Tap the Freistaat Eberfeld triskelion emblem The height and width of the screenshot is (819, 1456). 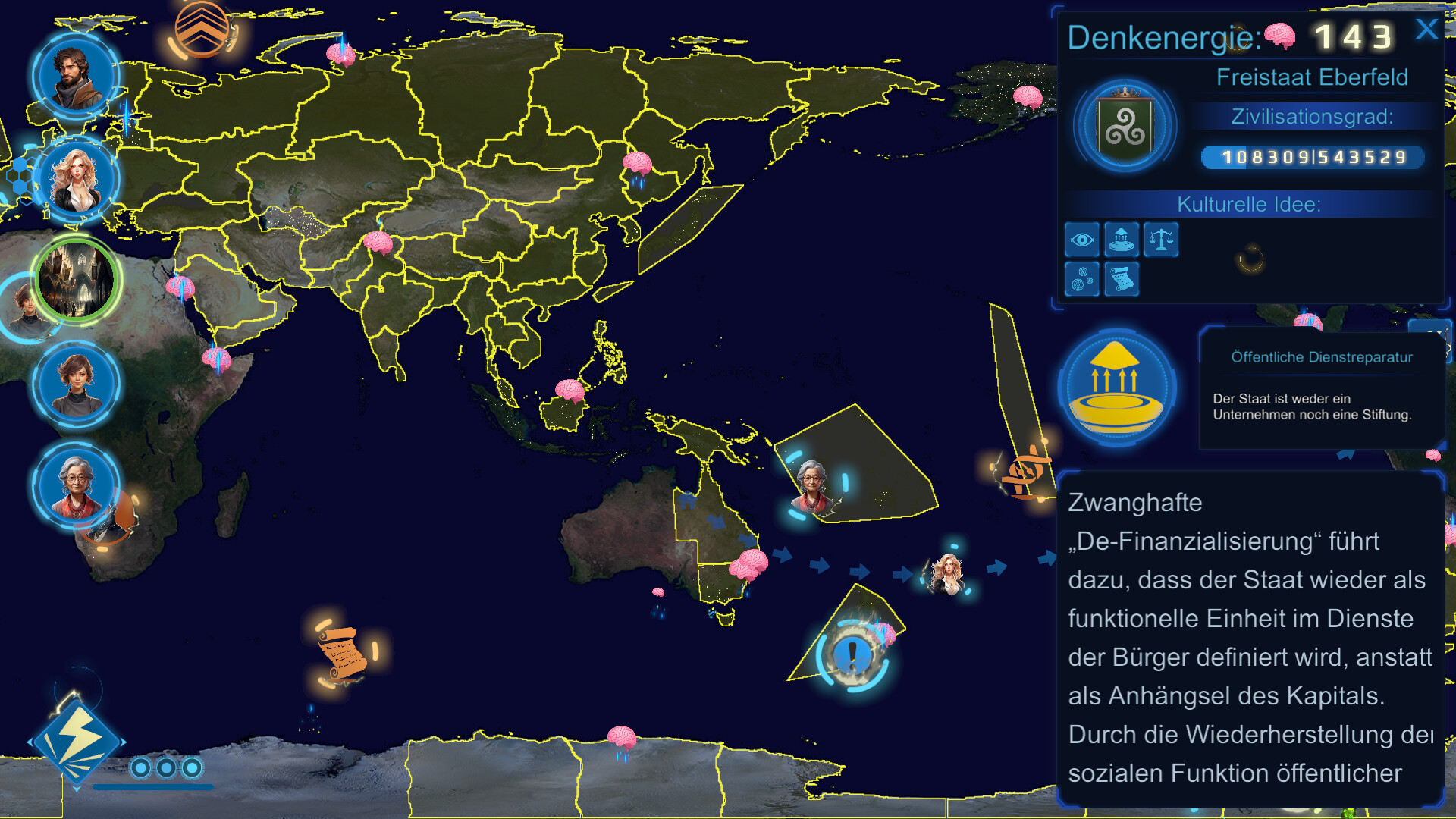(1125, 126)
